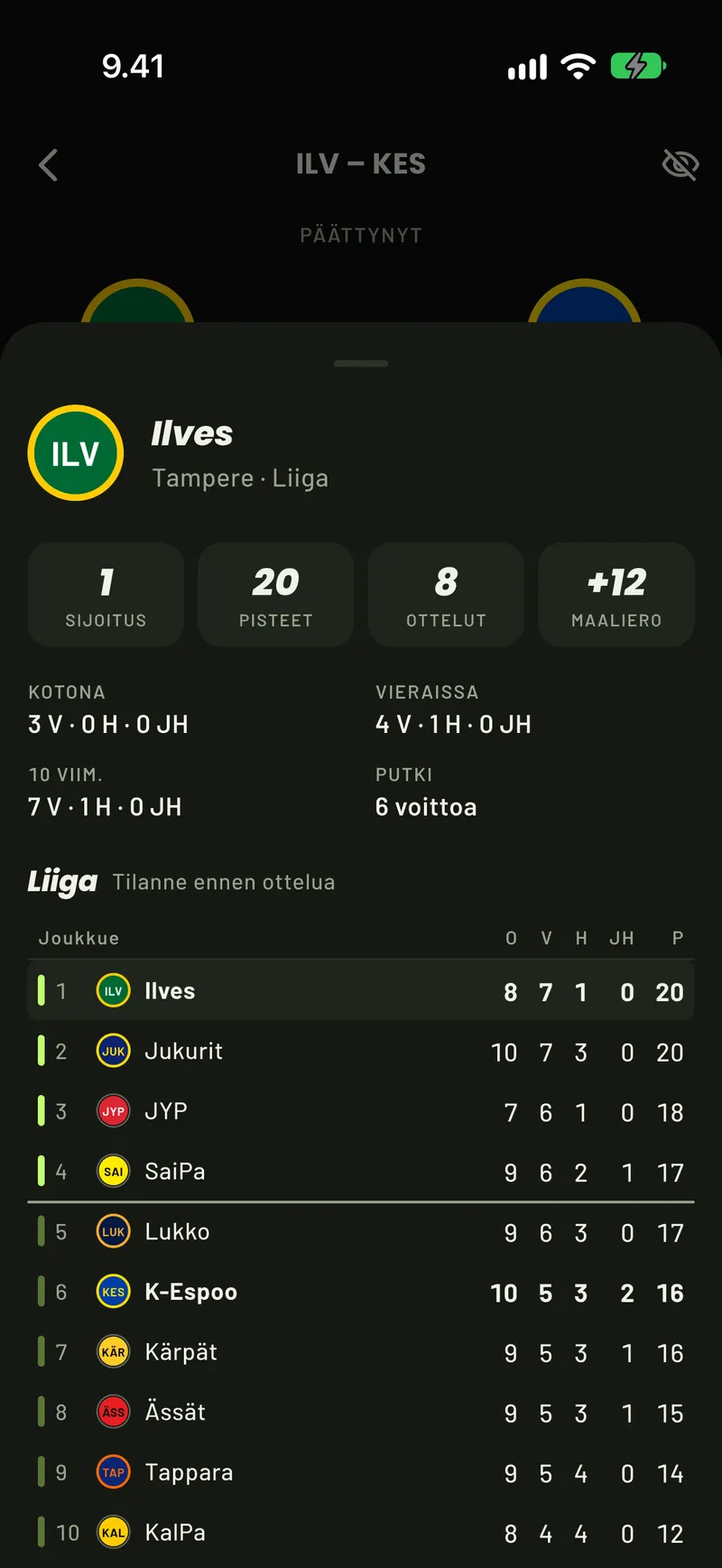722x1568 pixels.
Task: Toggle the crossed-eye visibility icon
Action: click(x=680, y=164)
